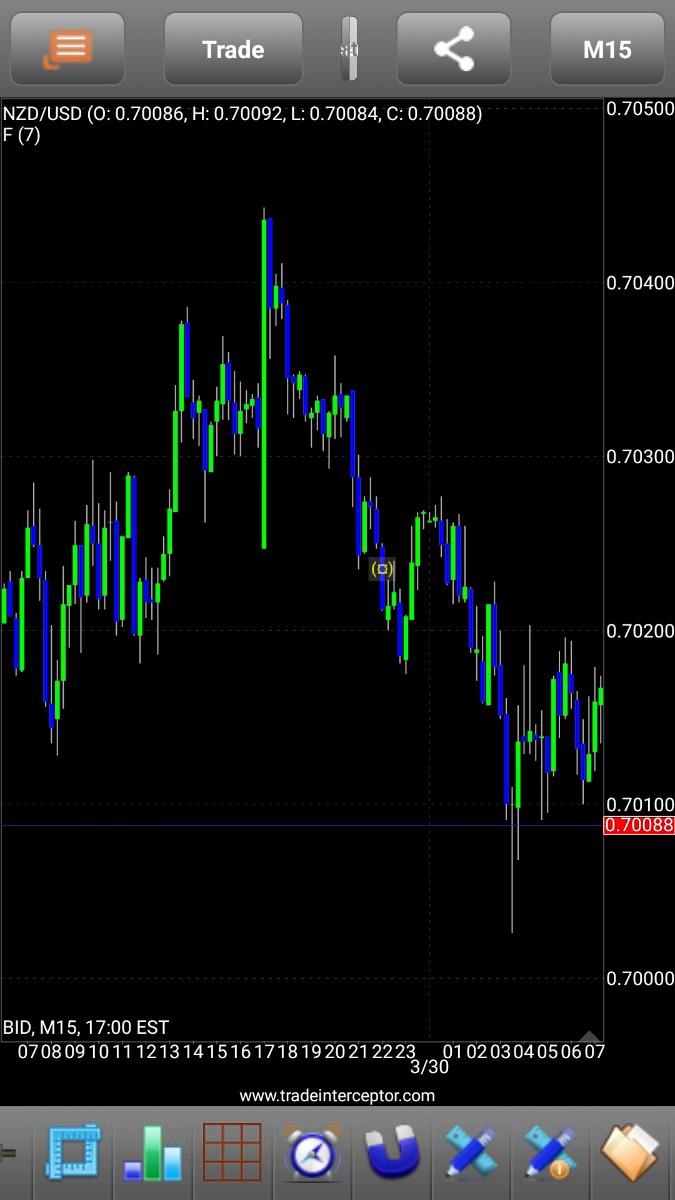675x1200 pixels.
Task: Change the M15 timeframe
Action: coord(607,49)
